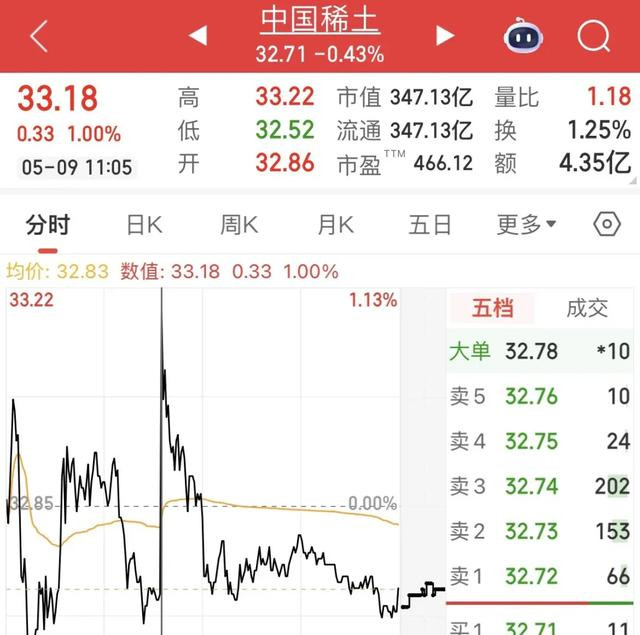Go back using the top-left arrow
This screenshot has width=640, height=635.
[x=38, y=37]
